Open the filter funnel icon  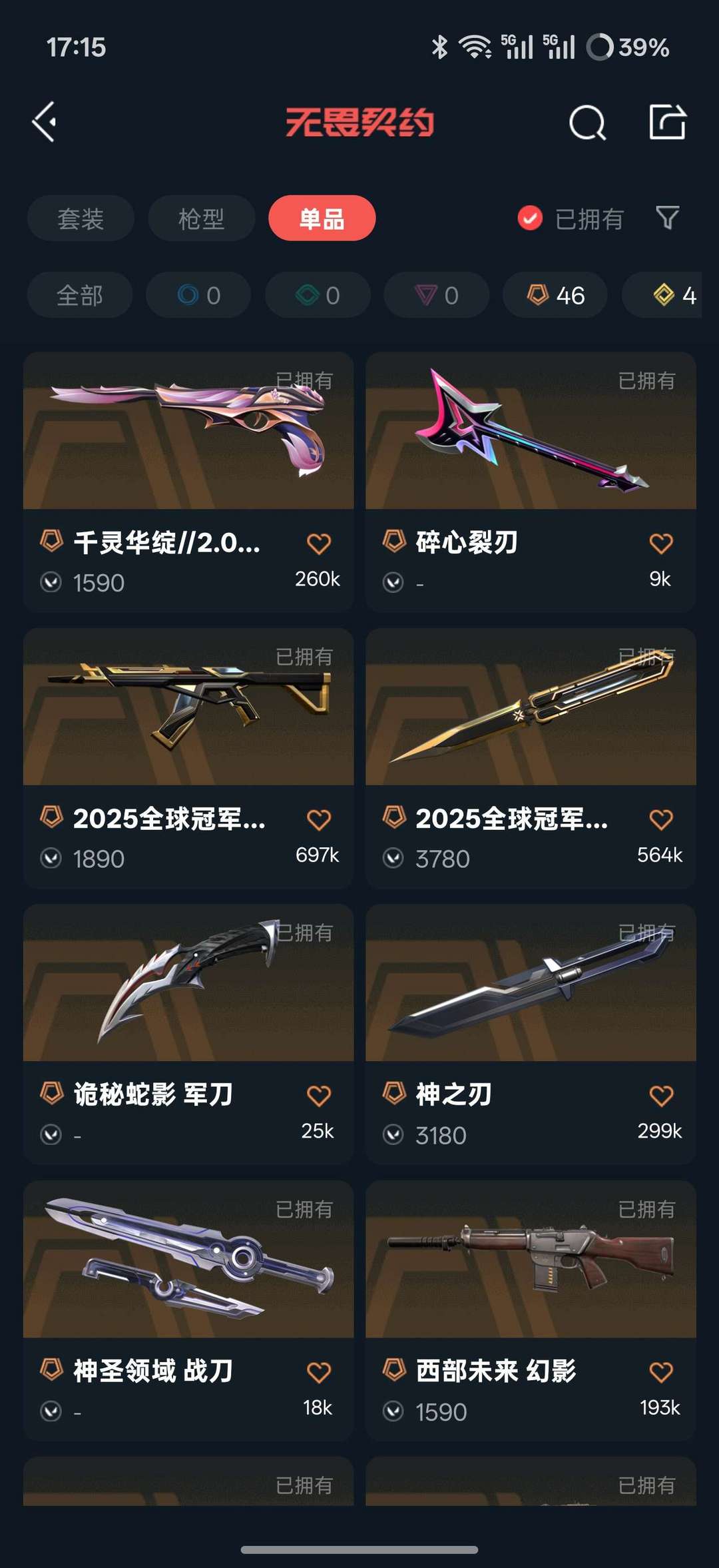(x=667, y=218)
